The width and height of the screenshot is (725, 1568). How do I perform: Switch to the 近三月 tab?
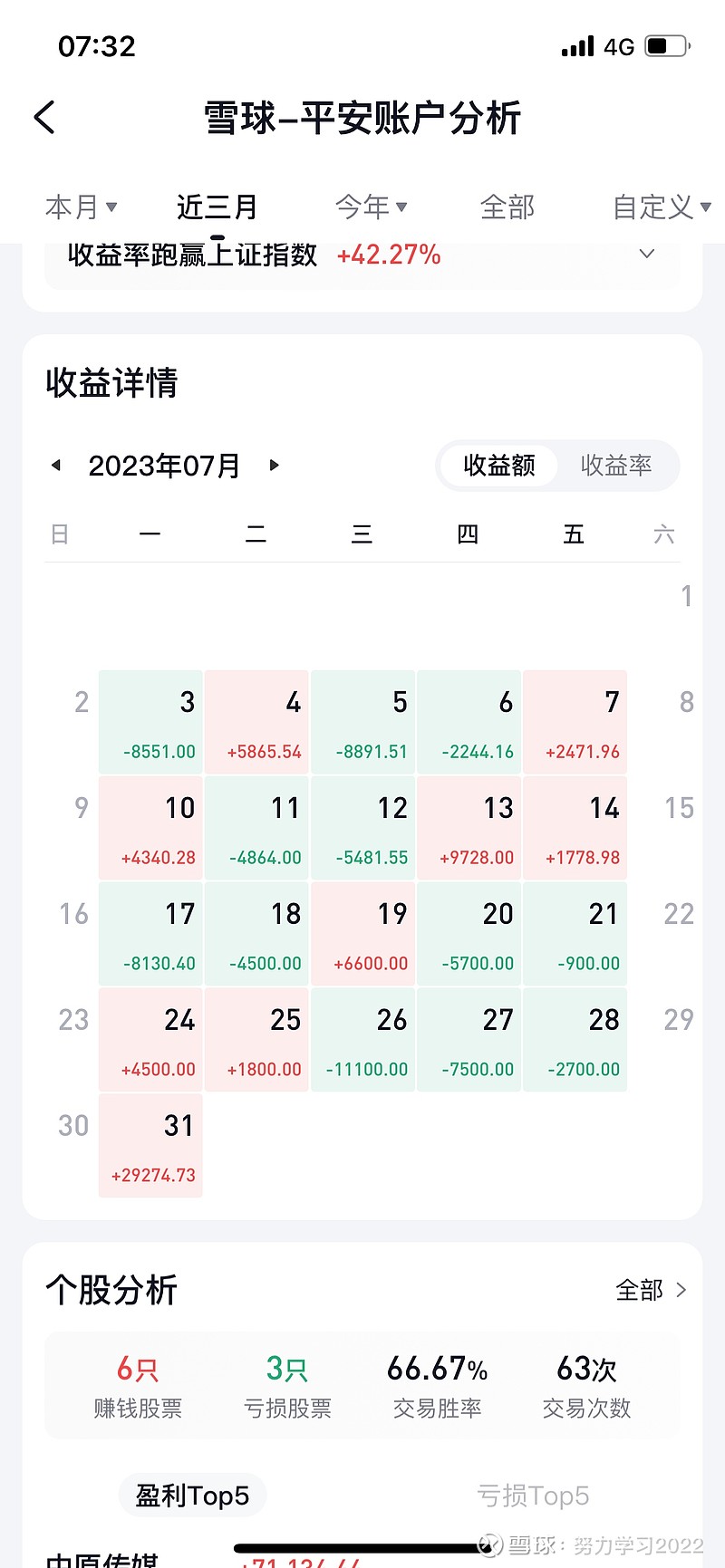pos(217,207)
